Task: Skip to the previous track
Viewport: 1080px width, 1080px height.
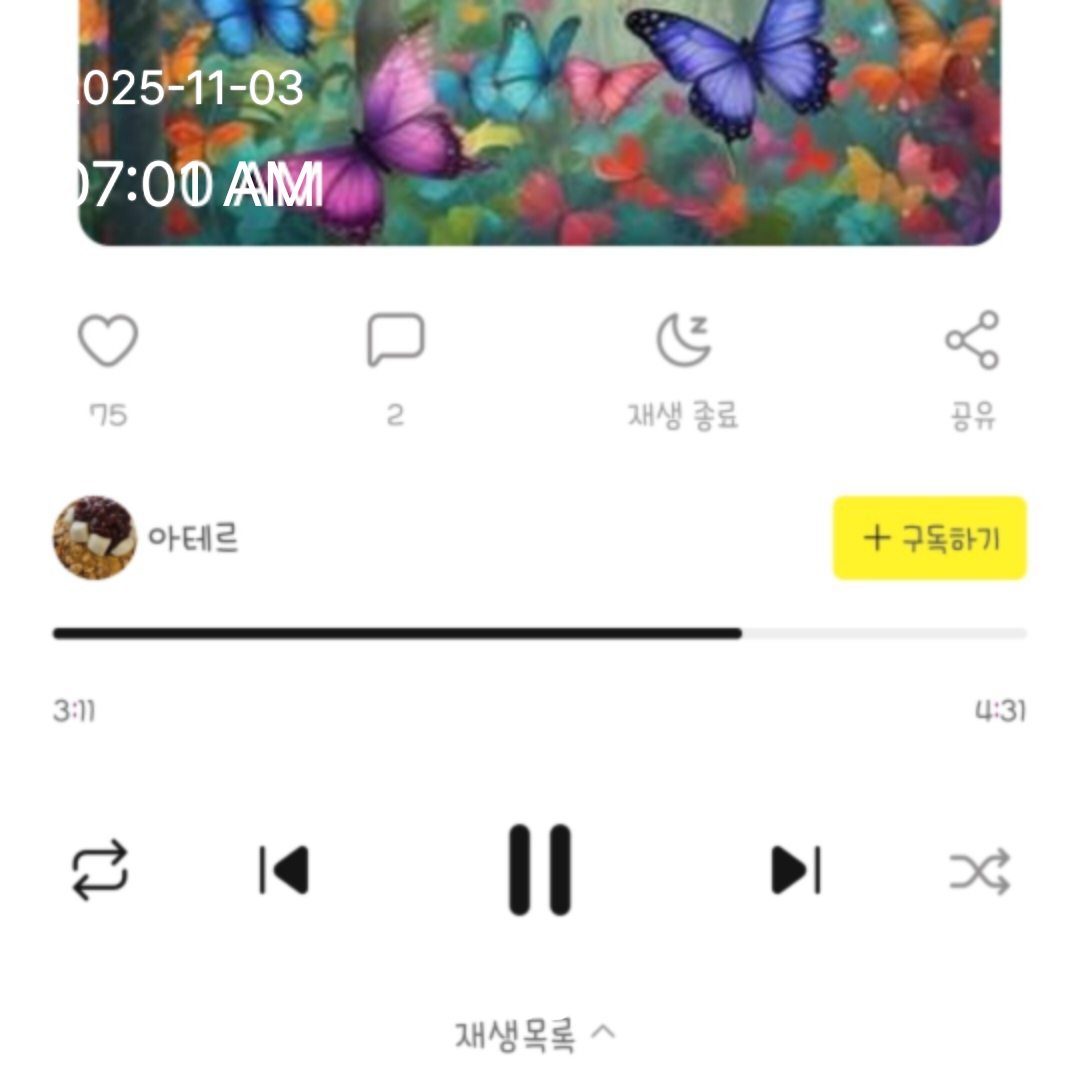Action: click(x=284, y=870)
